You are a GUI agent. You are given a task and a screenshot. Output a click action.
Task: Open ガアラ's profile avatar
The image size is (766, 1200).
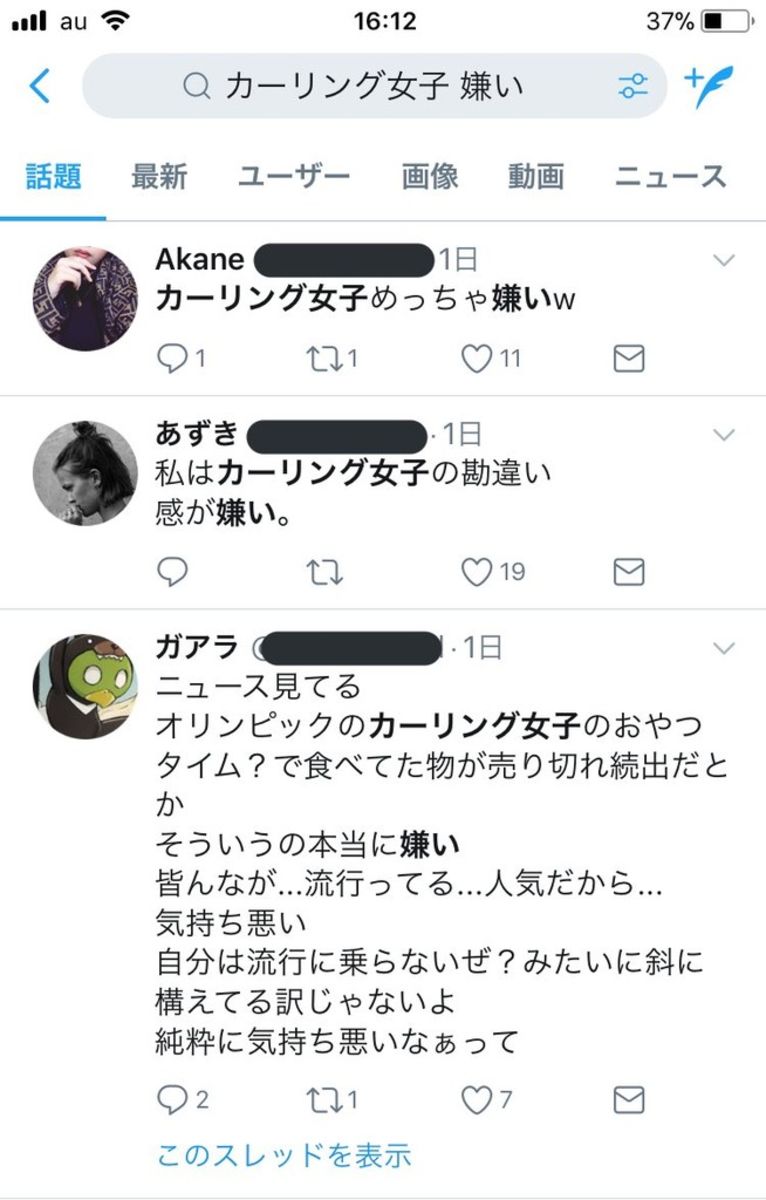(x=86, y=686)
